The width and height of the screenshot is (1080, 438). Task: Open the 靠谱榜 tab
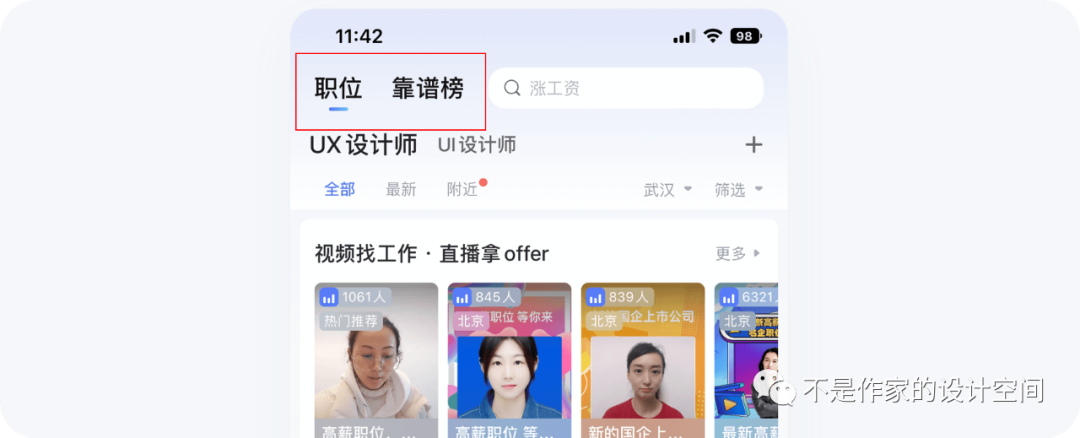coord(427,88)
